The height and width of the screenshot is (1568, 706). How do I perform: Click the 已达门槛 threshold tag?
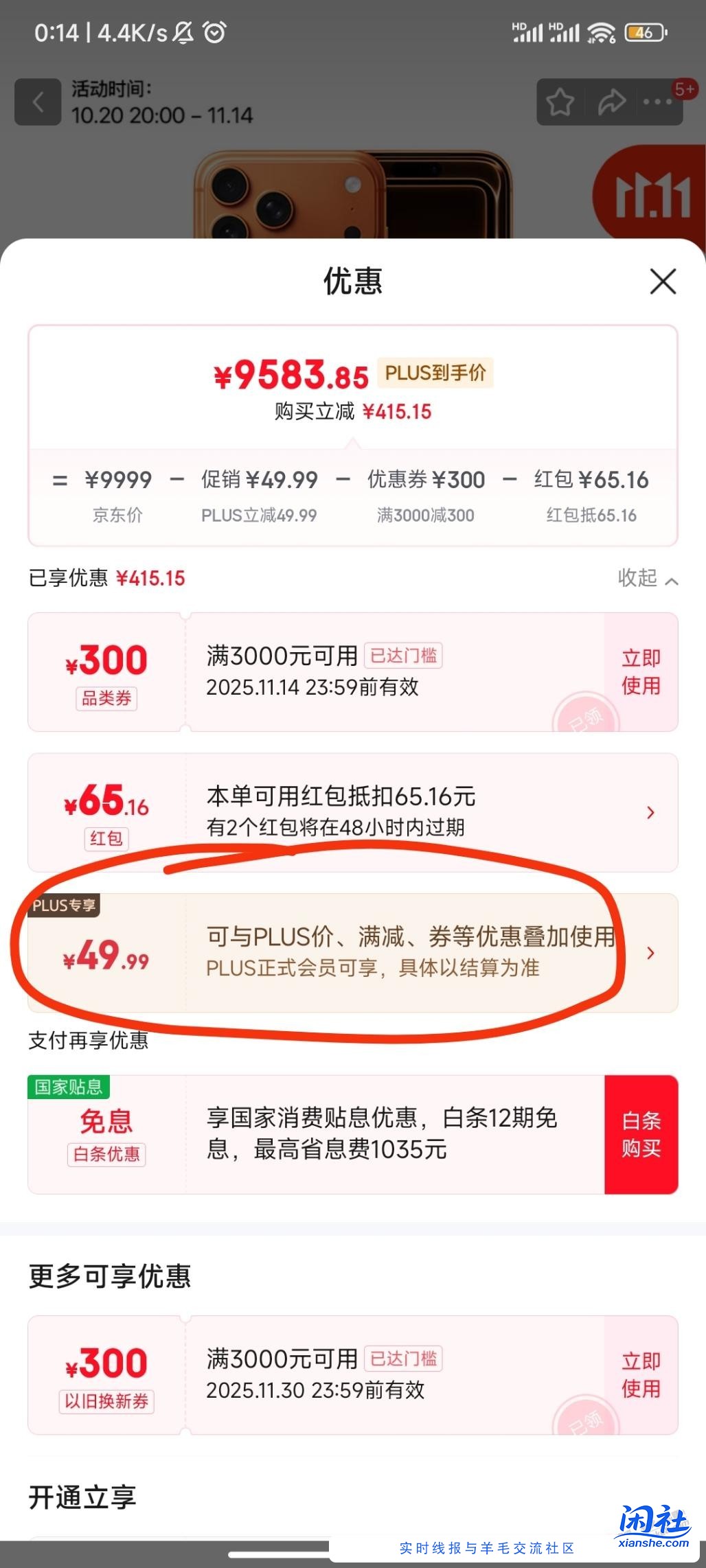[x=402, y=656]
